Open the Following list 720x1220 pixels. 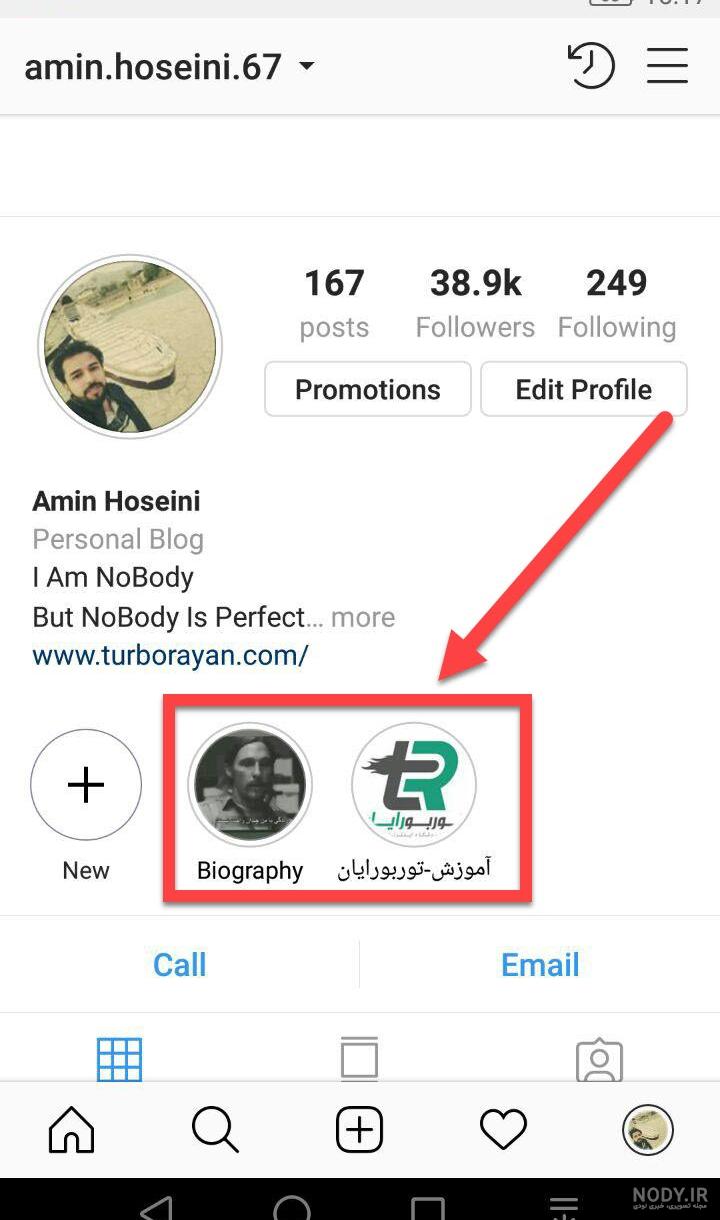tap(617, 303)
